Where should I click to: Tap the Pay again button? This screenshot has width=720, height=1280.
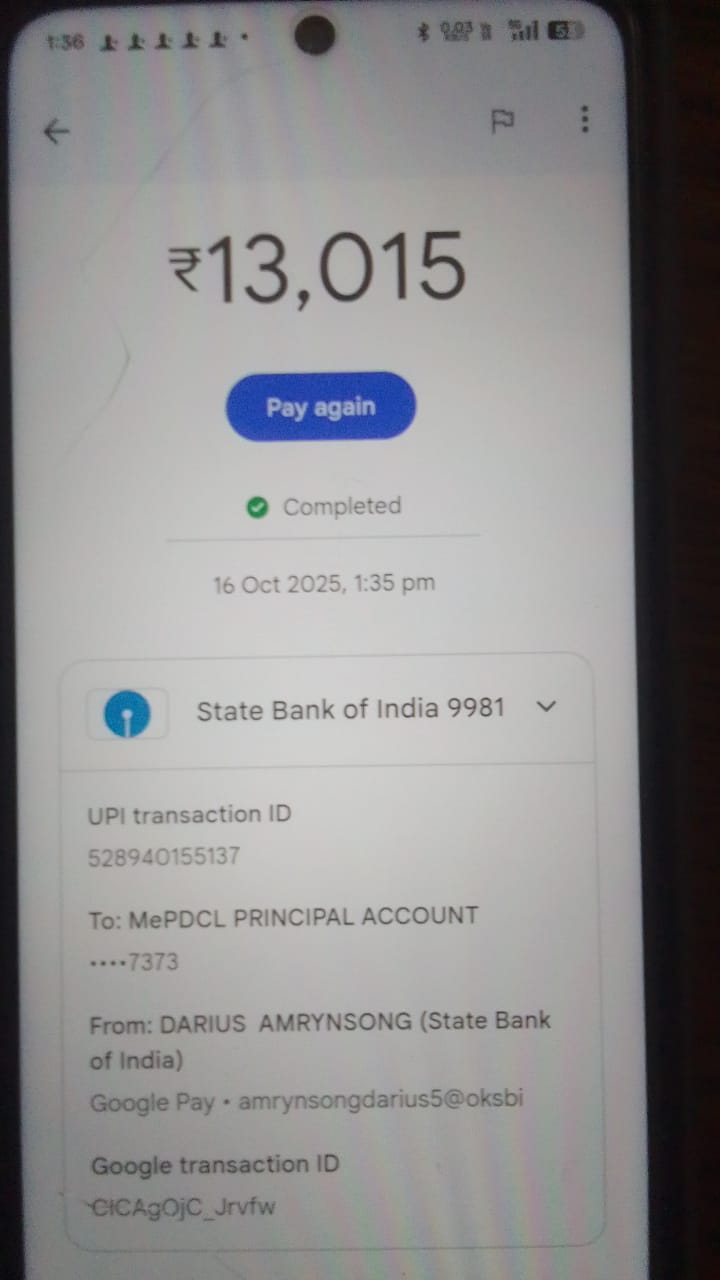click(x=320, y=407)
